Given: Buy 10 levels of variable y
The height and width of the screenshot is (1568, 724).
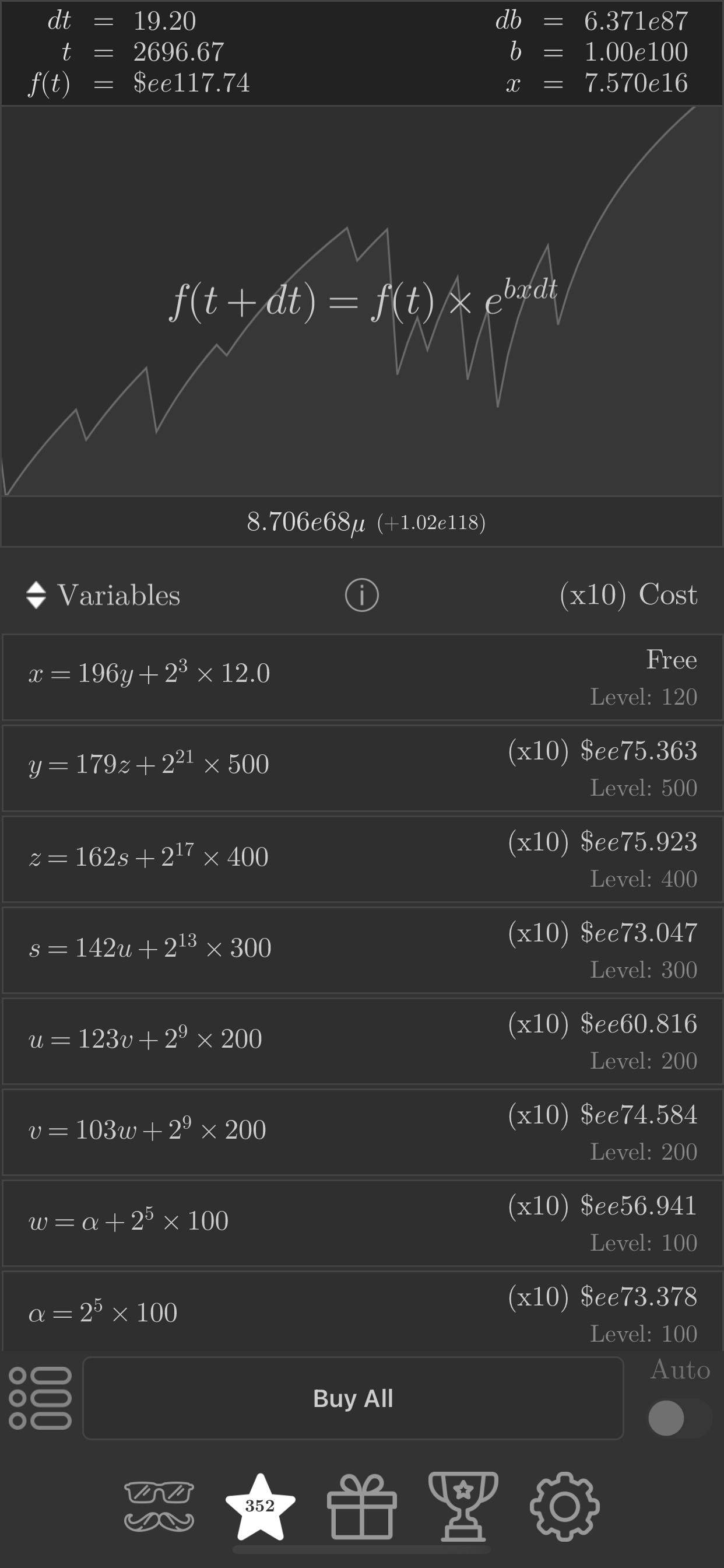Looking at the screenshot, I should pyautogui.click(x=362, y=768).
